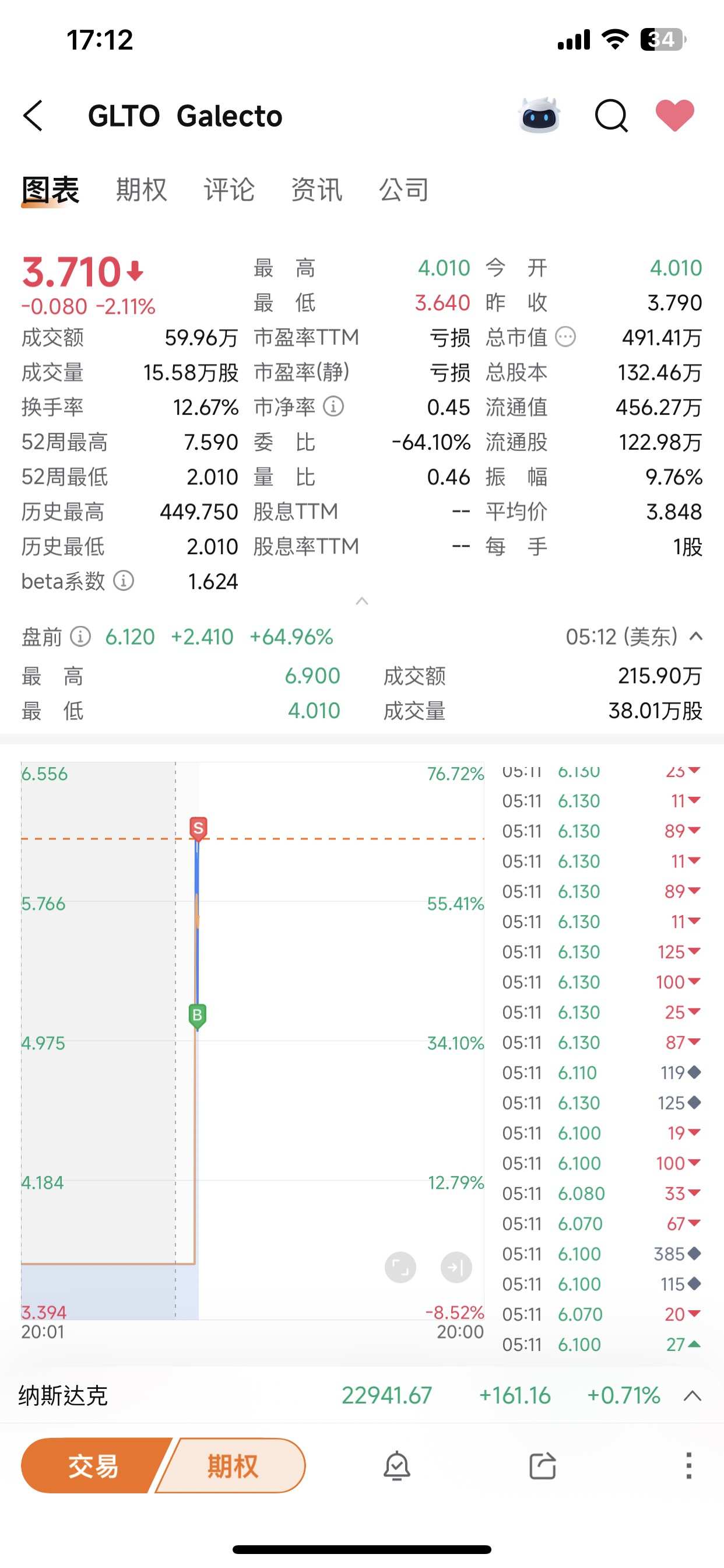The image size is (724, 1568).
Task: Show info for beta系数
Action: [124, 582]
